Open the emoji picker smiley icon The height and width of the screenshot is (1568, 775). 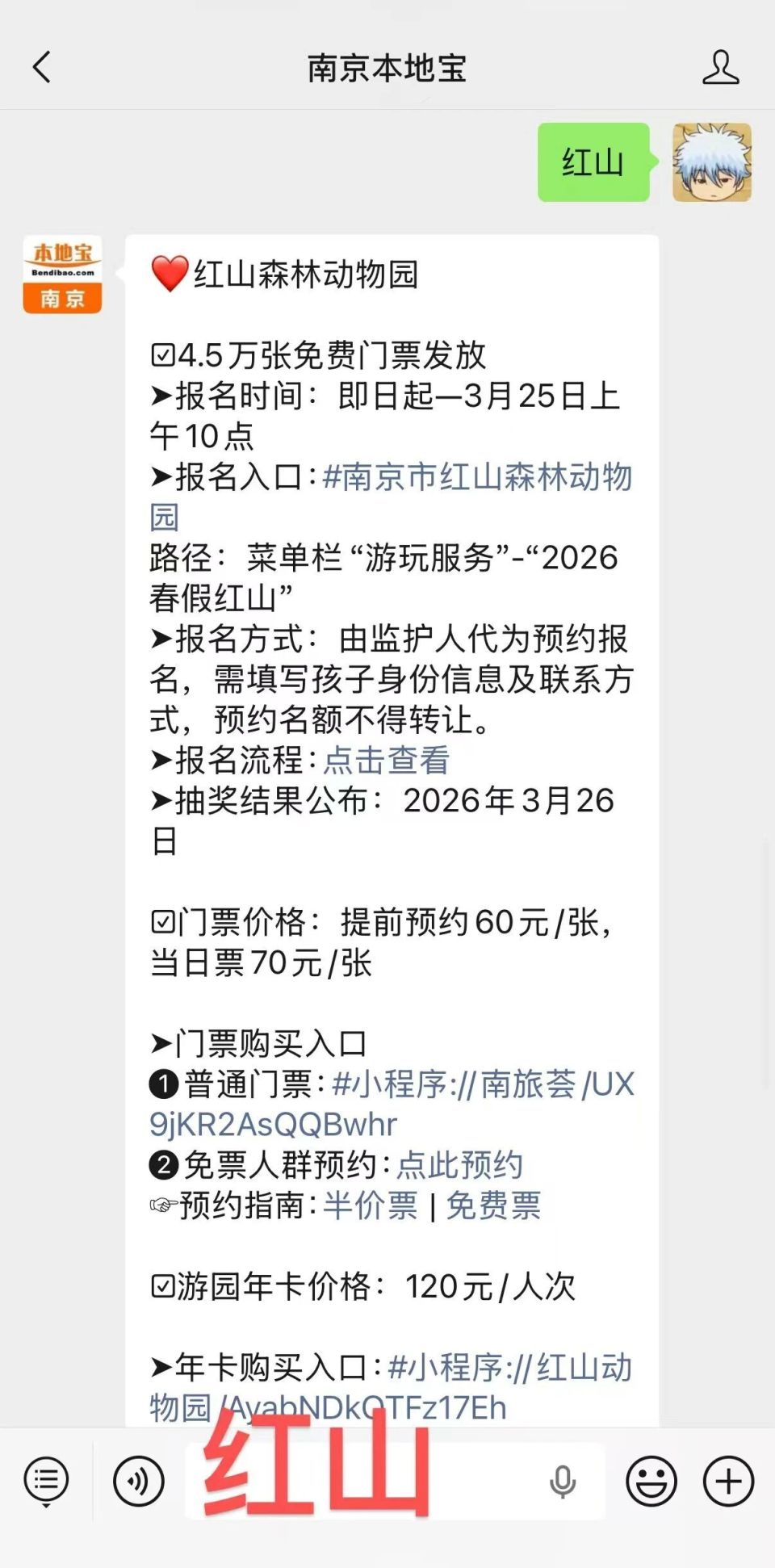[x=650, y=1482]
